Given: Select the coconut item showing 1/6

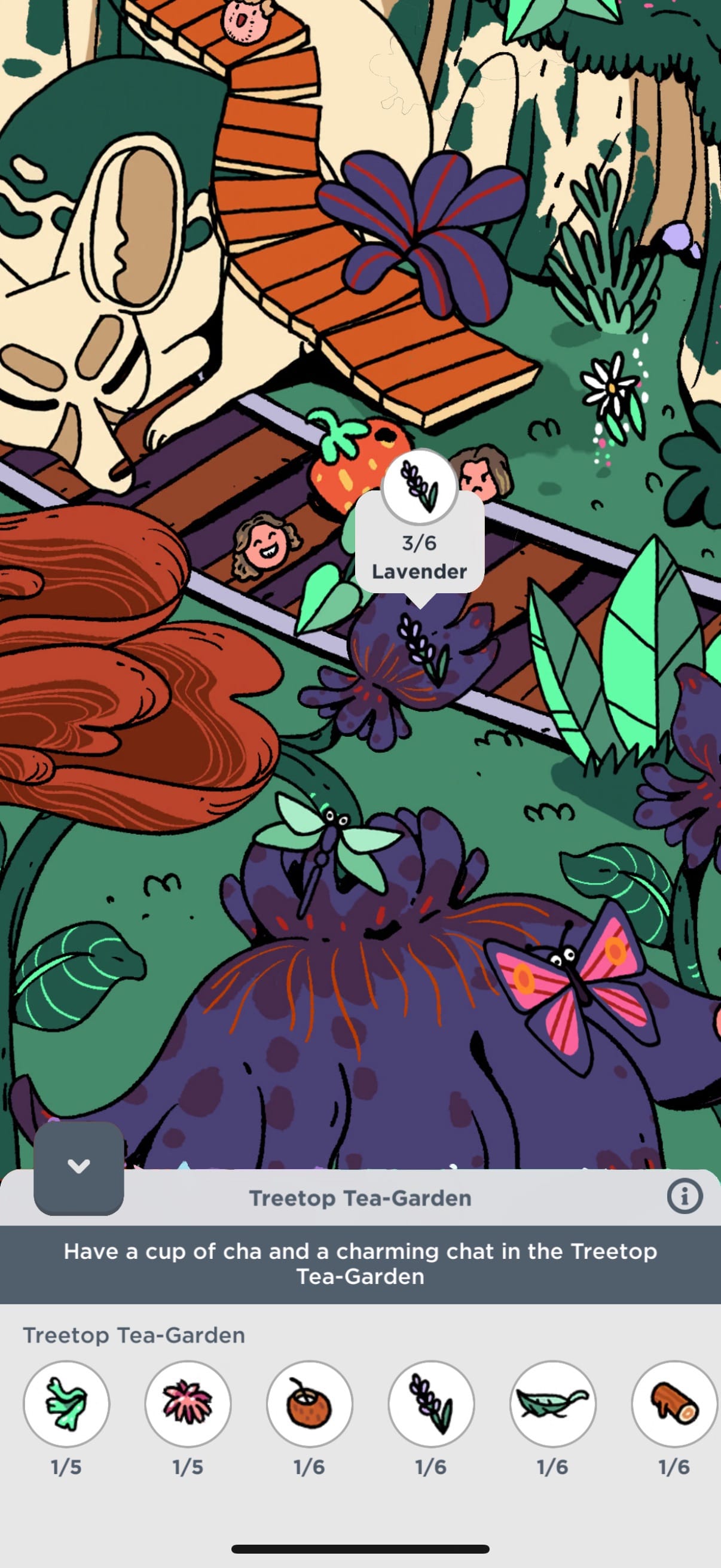Looking at the screenshot, I should (310, 1403).
